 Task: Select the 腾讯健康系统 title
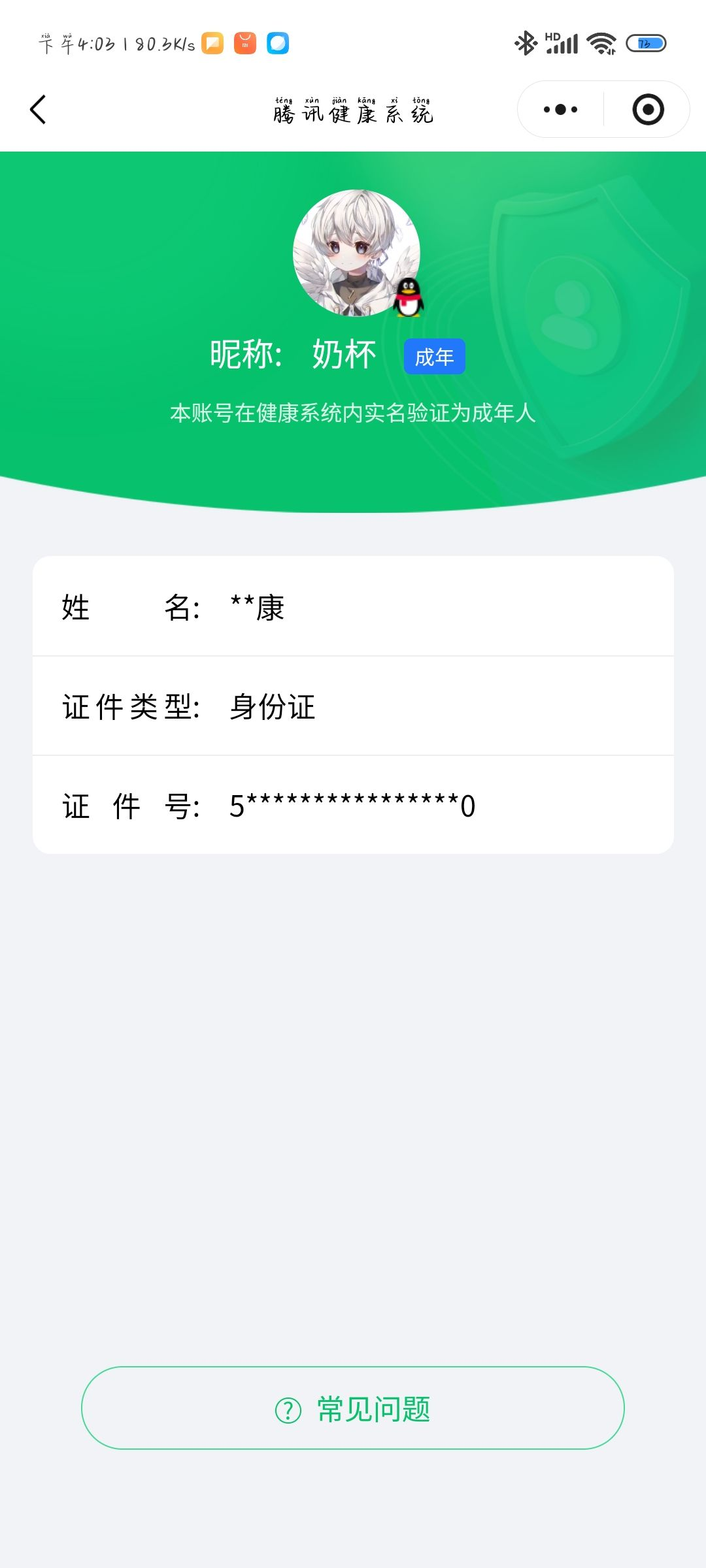353,111
